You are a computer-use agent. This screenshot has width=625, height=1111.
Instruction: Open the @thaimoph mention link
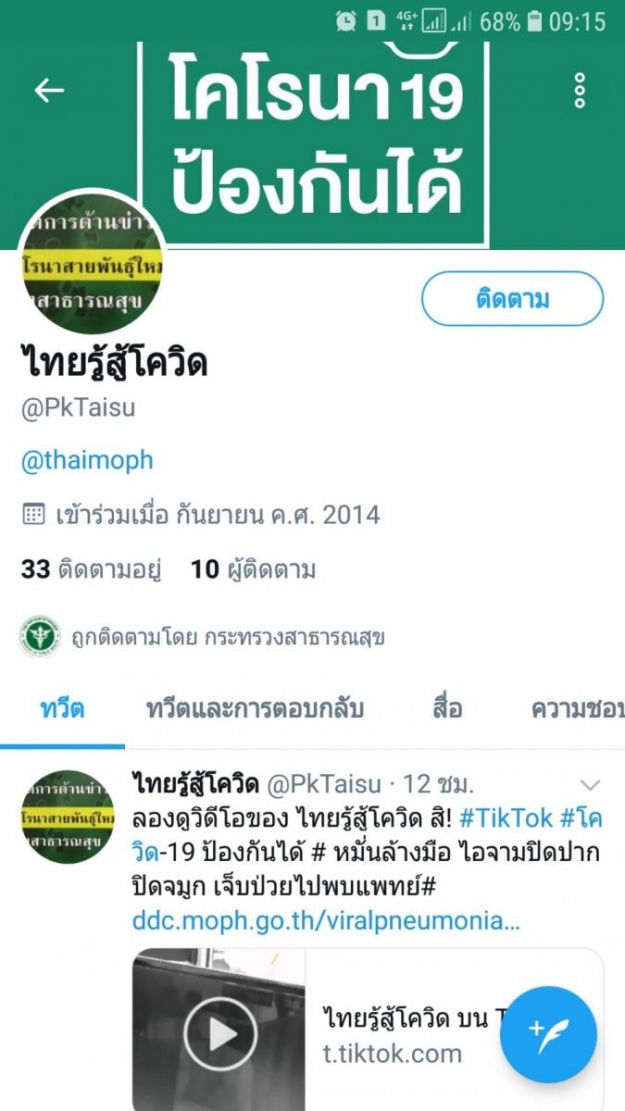pyautogui.click(x=87, y=461)
